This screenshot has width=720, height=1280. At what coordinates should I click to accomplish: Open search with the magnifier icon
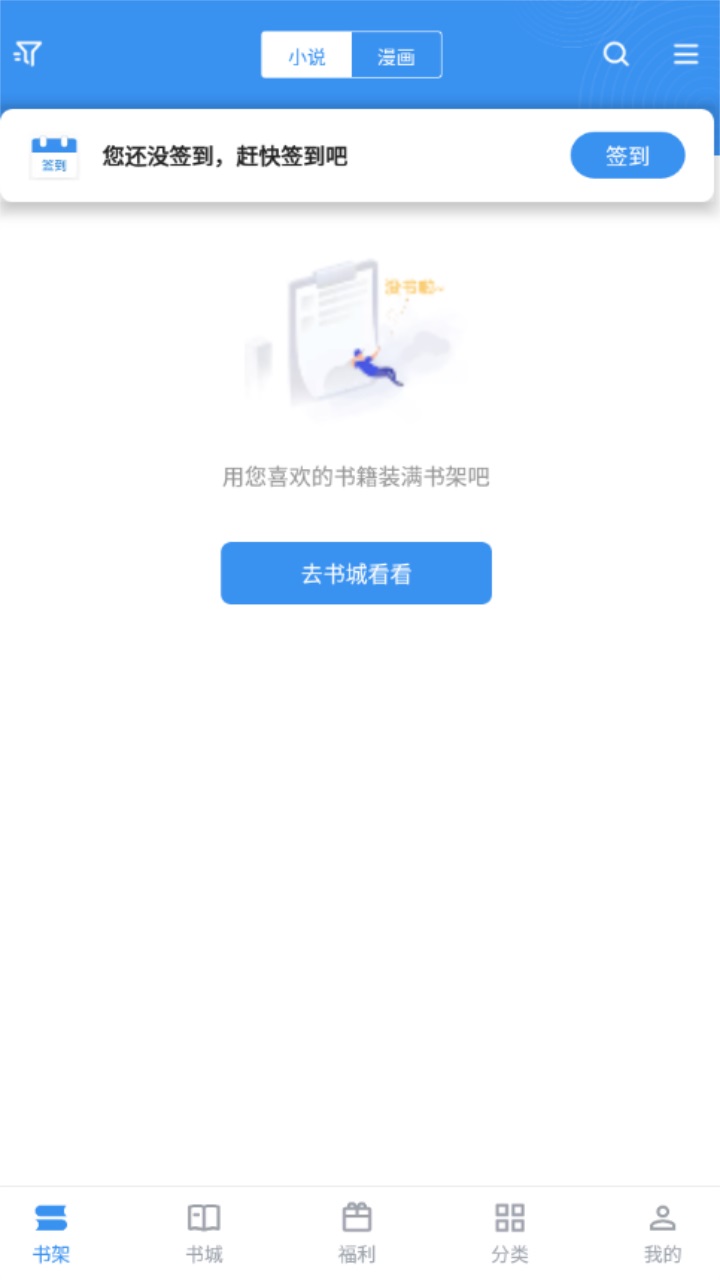[615, 55]
